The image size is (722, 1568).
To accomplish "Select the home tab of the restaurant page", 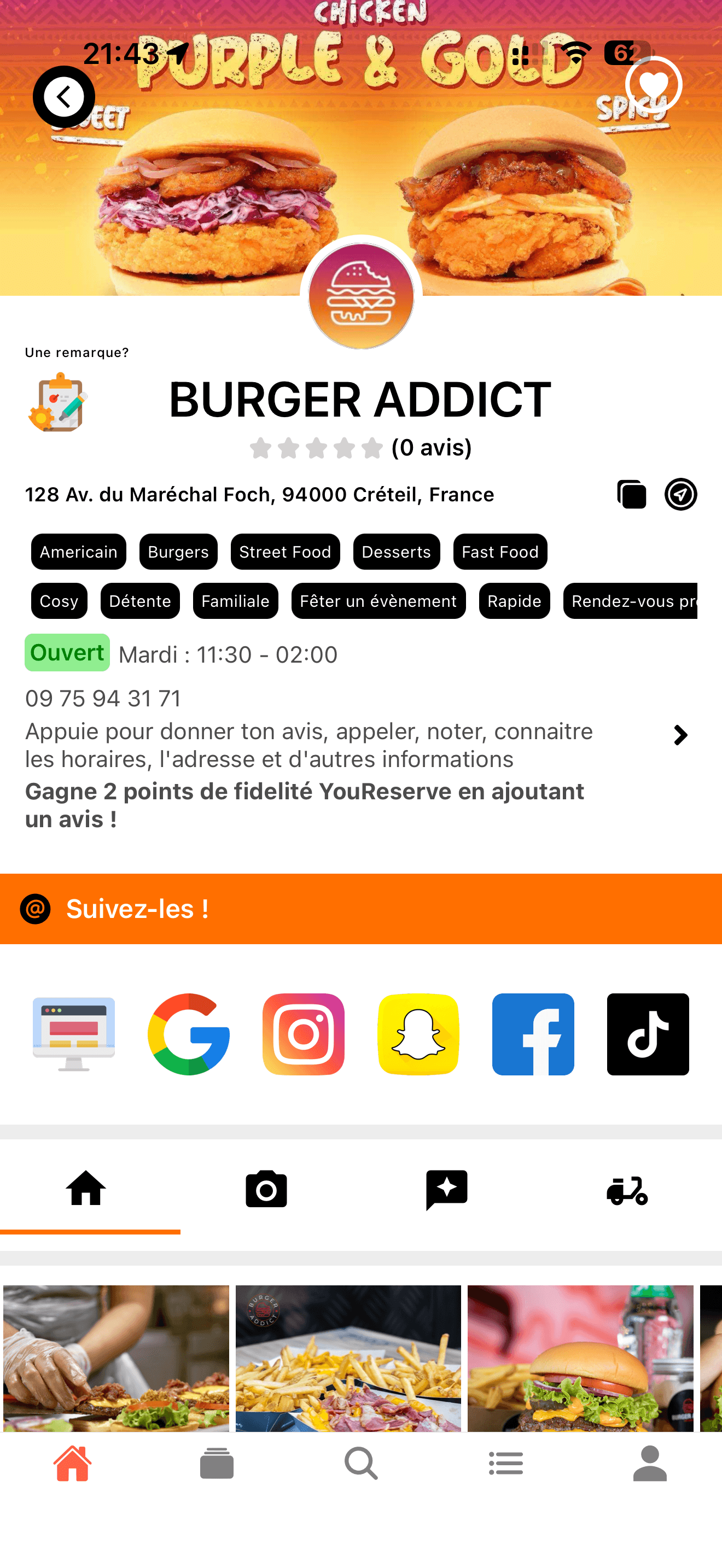I will [86, 1189].
